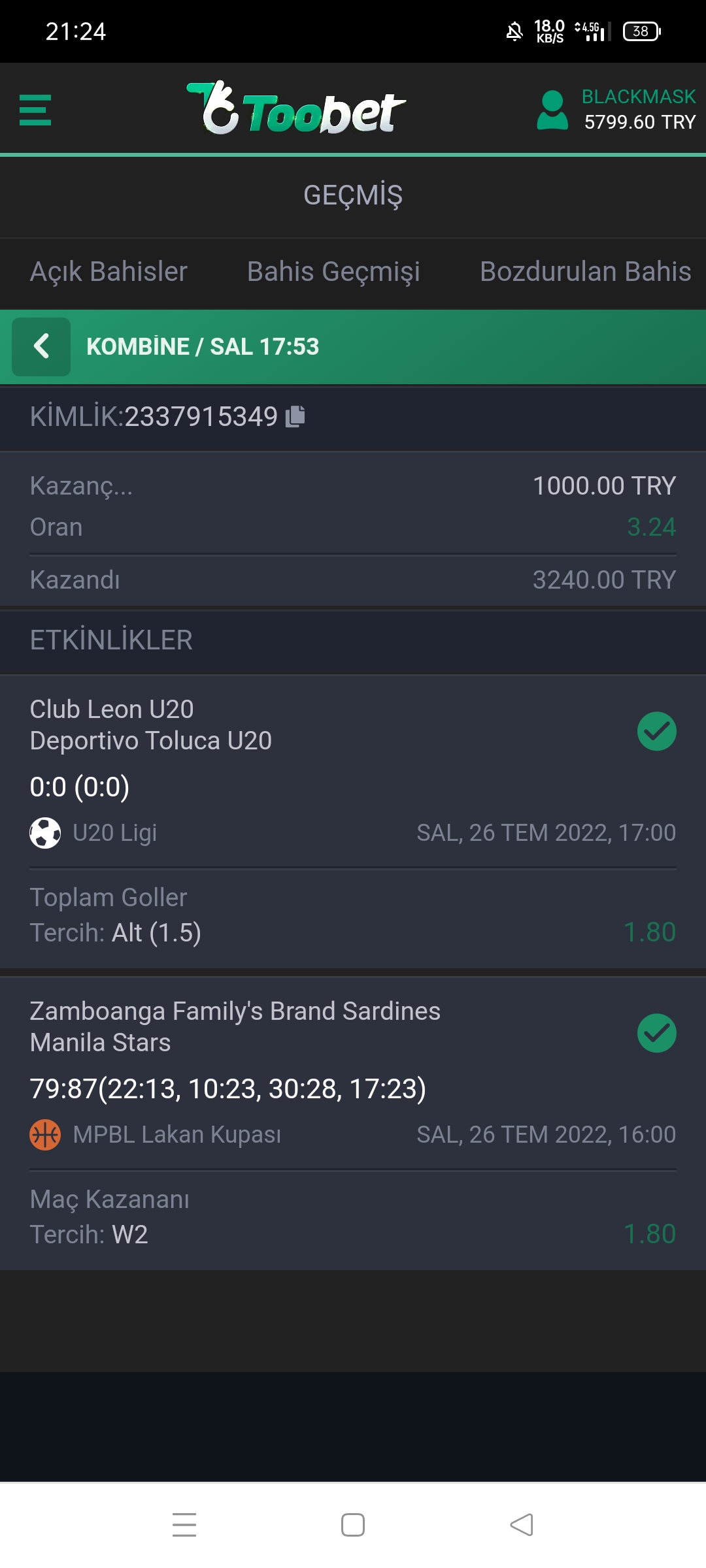Image resolution: width=706 pixels, height=1568 pixels.
Task: Go back from the Kombine bet details
Action: click(x=41, y=346)
